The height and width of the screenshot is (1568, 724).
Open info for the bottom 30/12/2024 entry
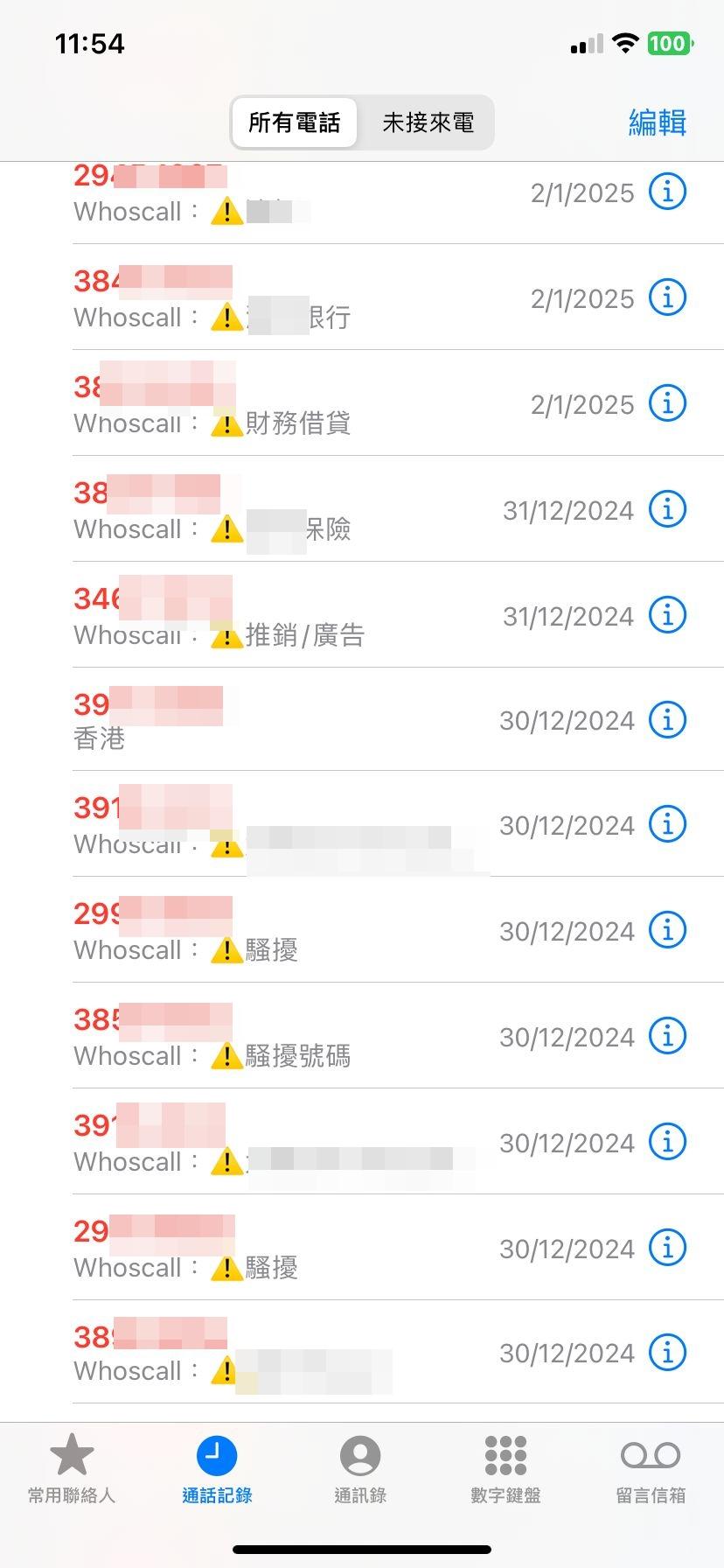(667, 1353)
